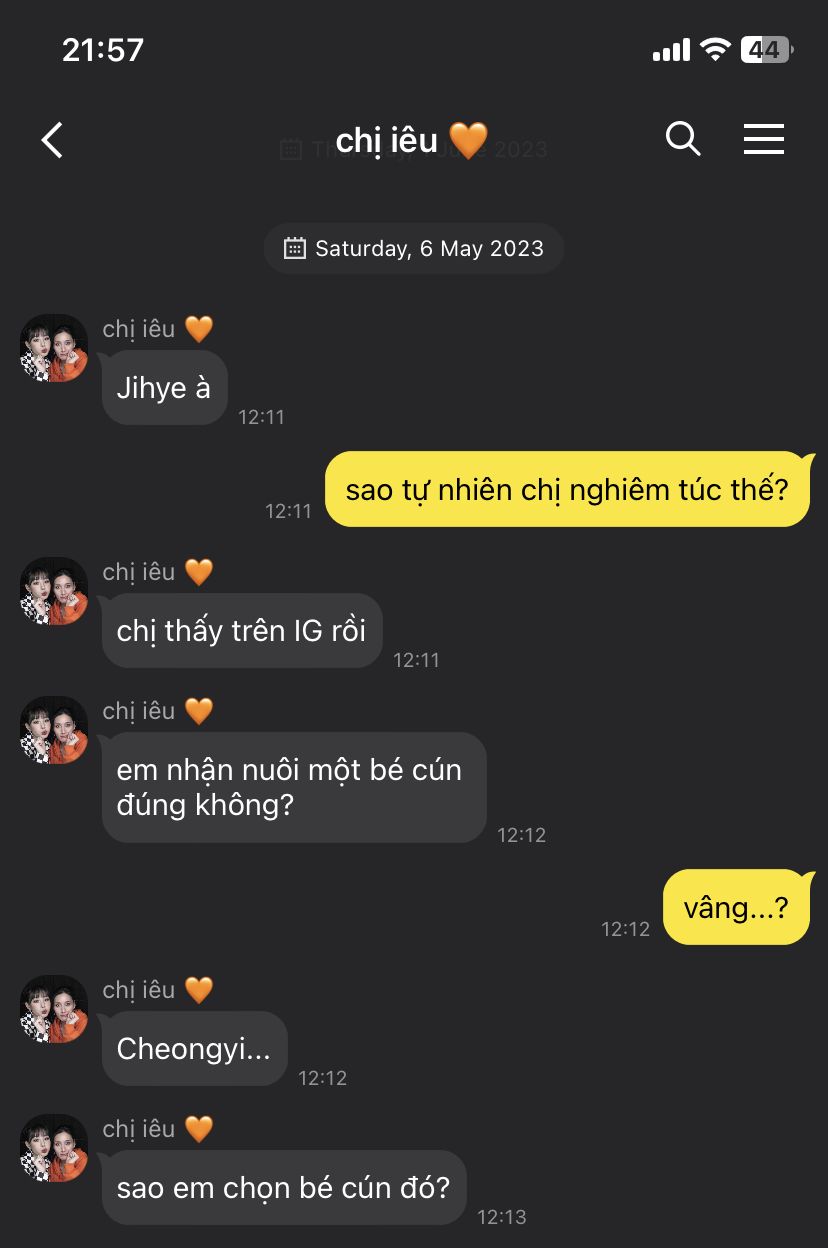
Task: Open the chat hamburger menu
Action: (x=763, y=139)
